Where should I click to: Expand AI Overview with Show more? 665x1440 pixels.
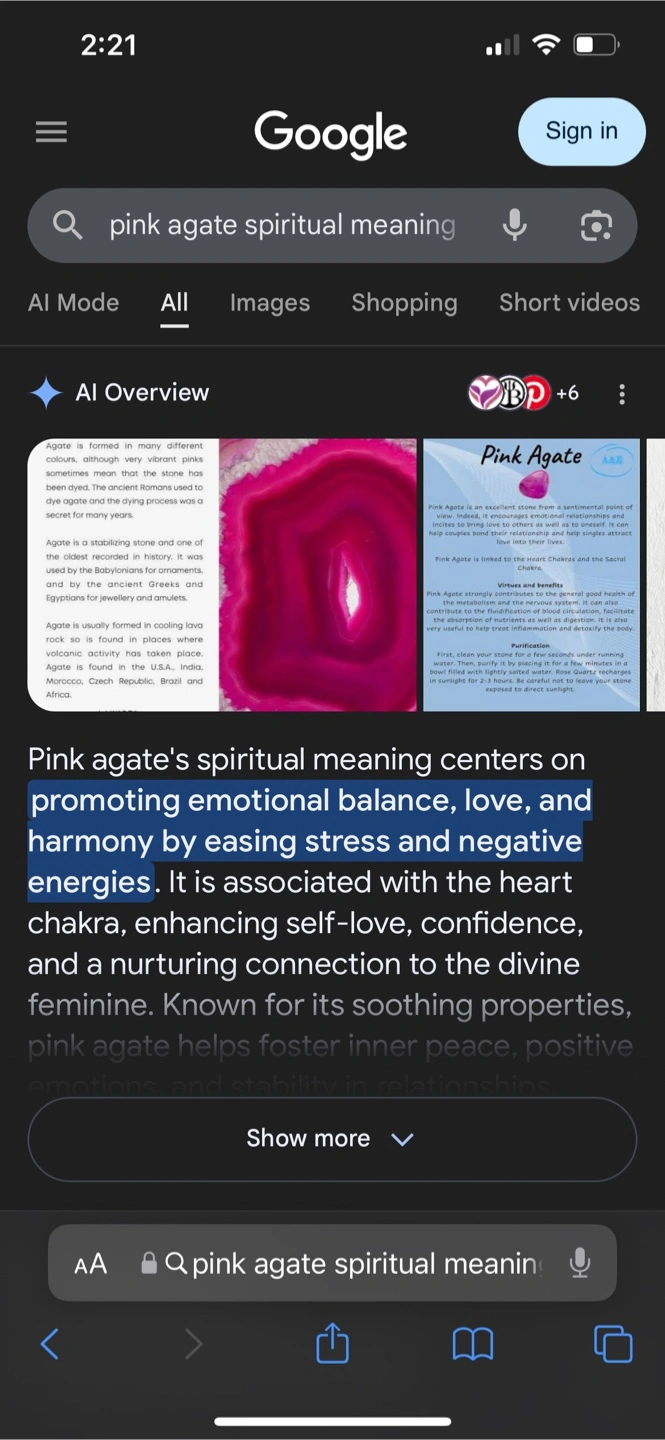coord(332,1139)
